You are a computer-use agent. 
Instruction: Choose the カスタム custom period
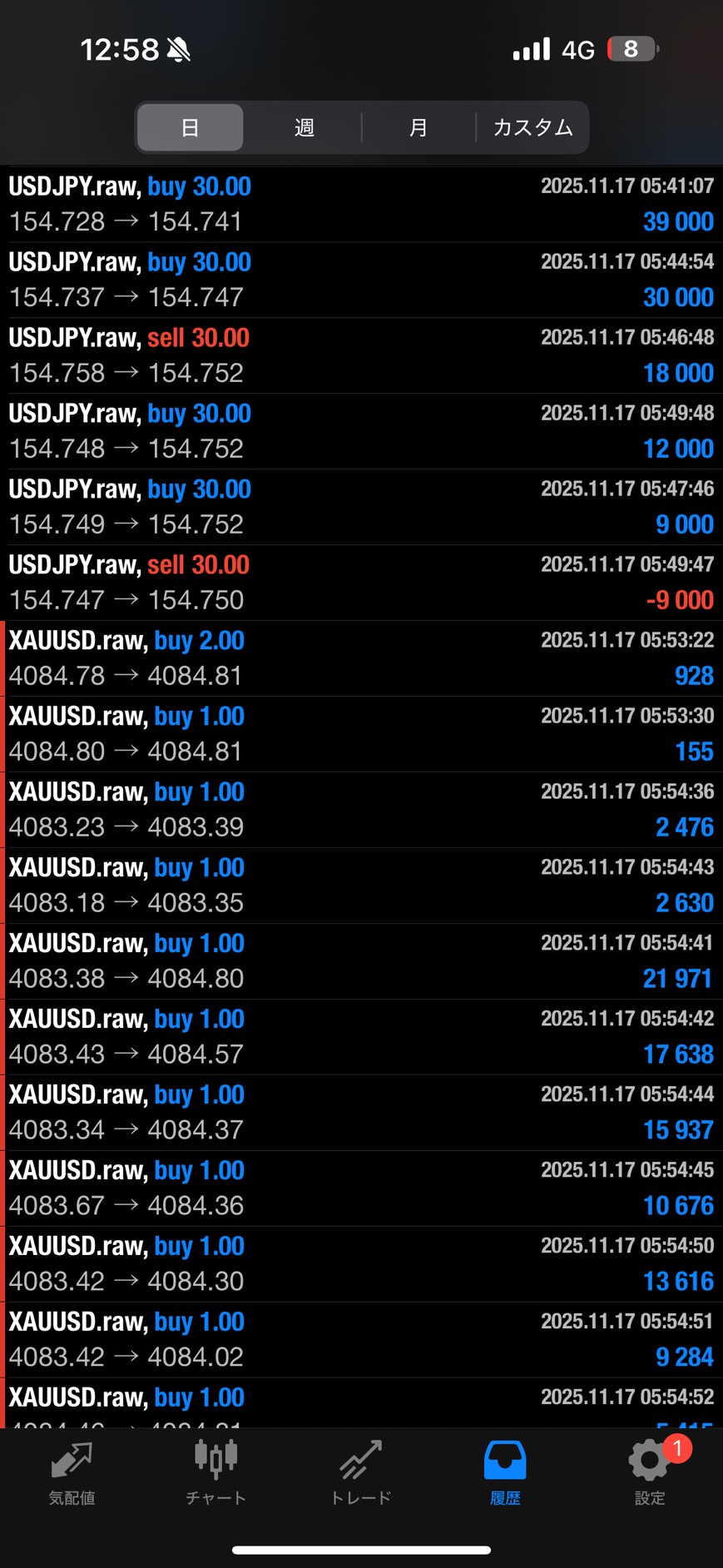pyautogui.click(x=532, y=127)
